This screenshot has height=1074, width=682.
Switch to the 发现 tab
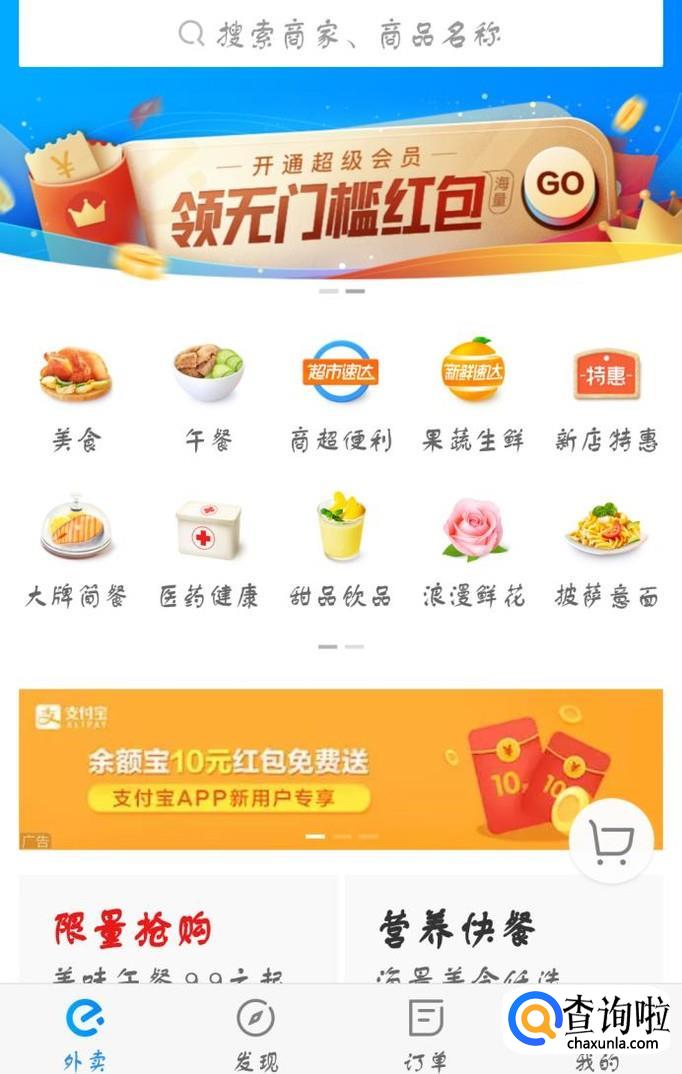[256, 1032]
